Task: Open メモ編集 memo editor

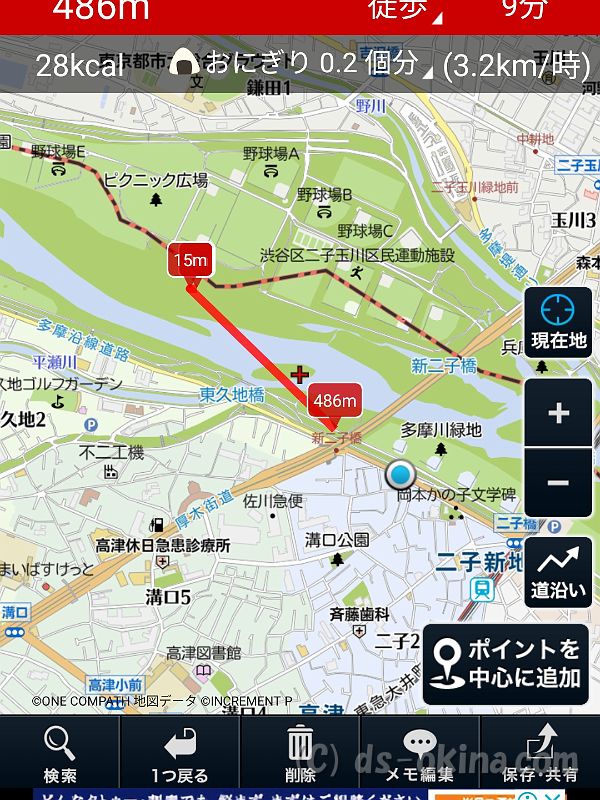Action: pos(420,756)
